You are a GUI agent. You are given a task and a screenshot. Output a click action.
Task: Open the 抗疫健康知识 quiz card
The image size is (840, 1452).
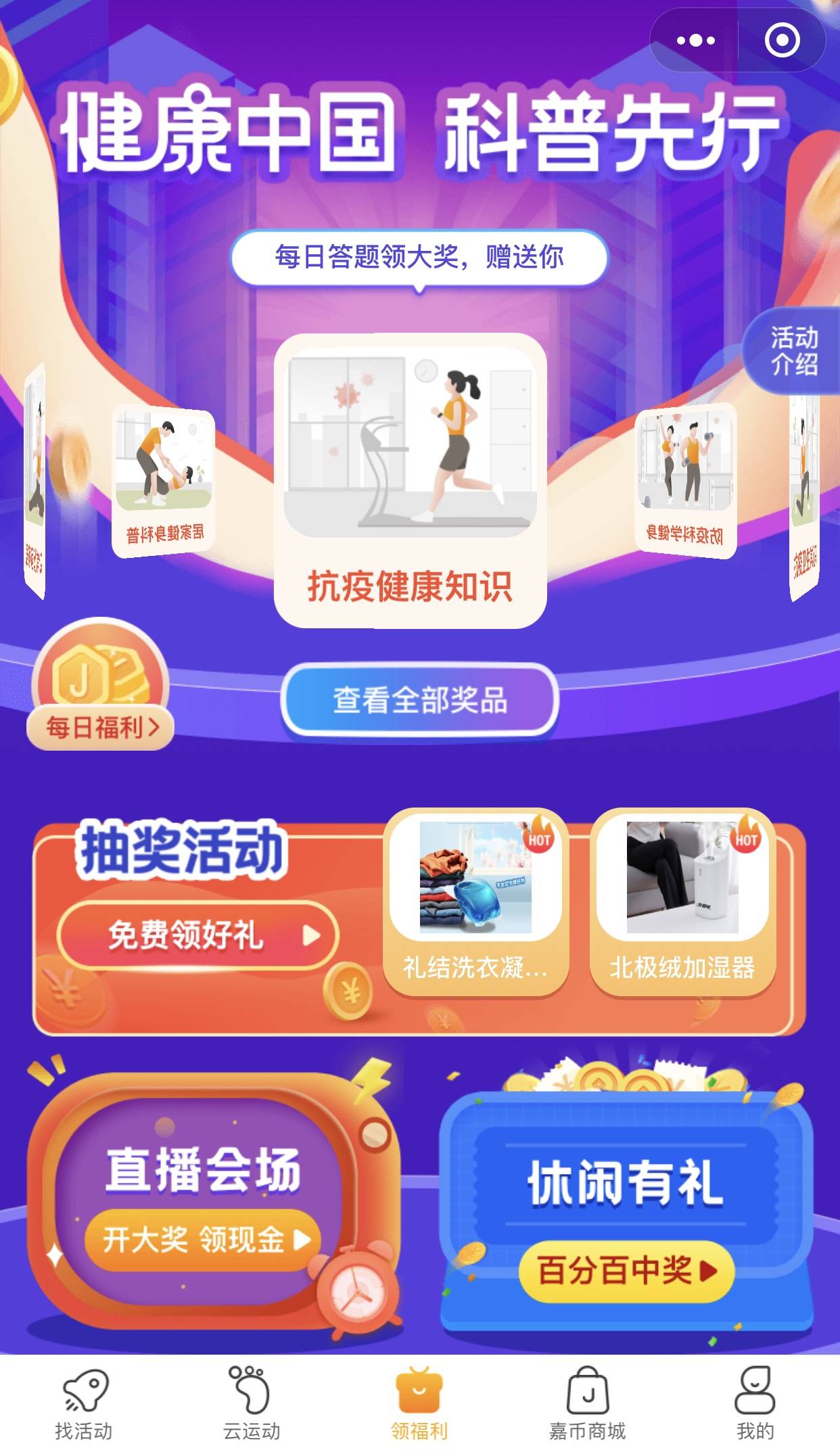pos(410,481)
